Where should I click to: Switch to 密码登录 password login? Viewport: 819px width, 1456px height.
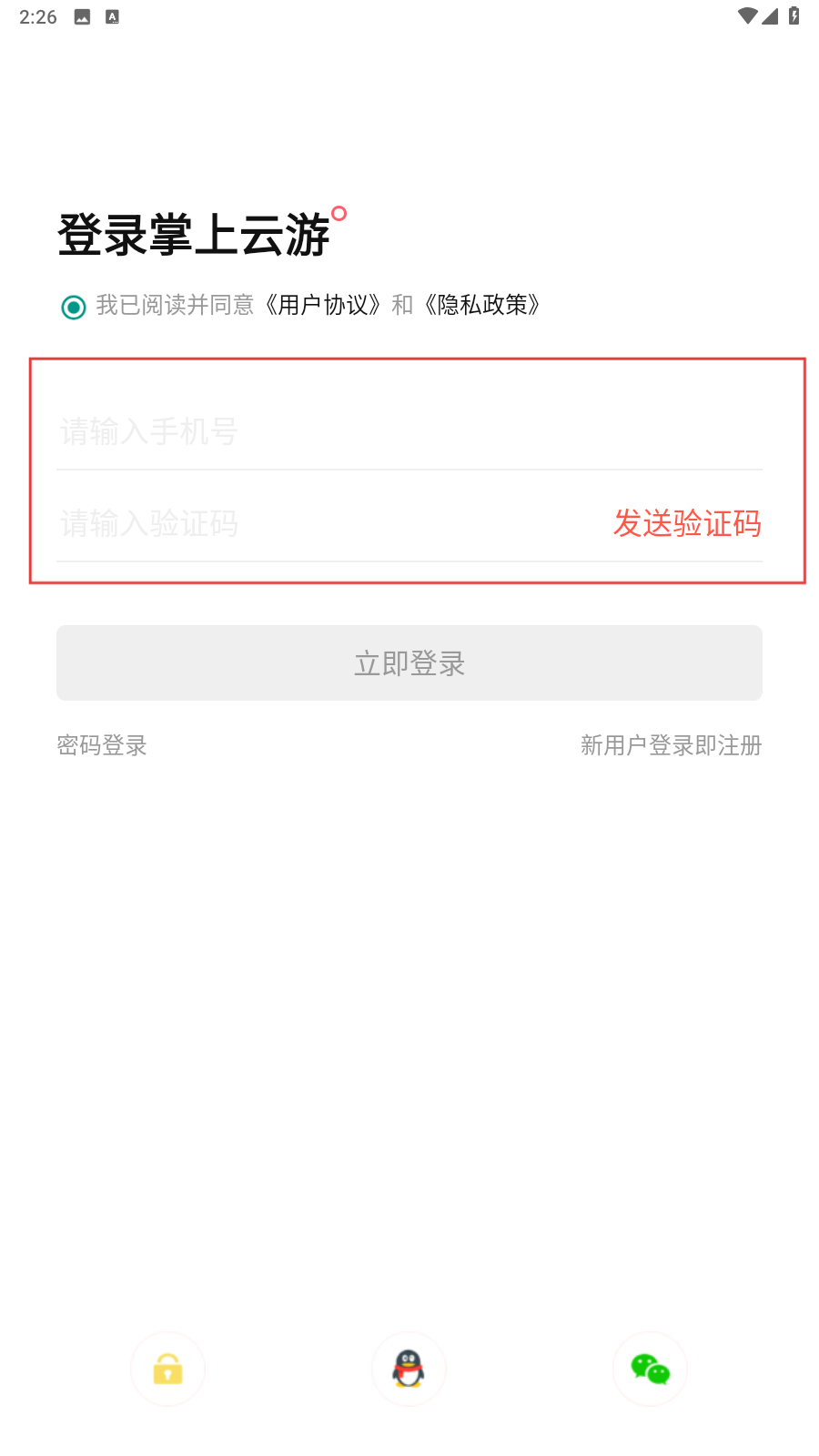point(102,745)
